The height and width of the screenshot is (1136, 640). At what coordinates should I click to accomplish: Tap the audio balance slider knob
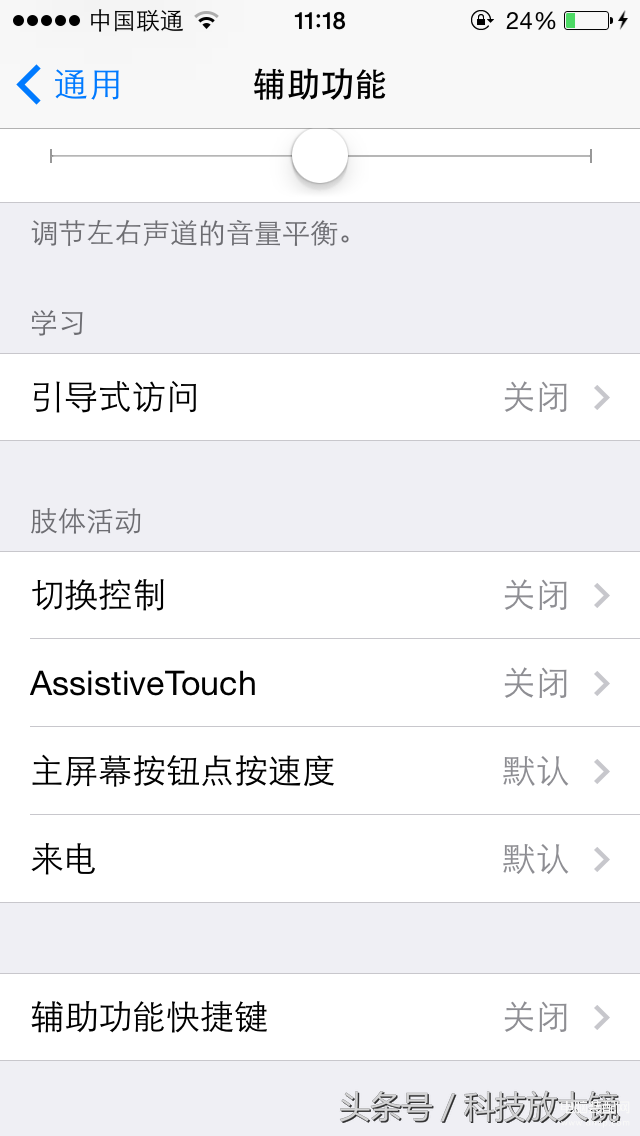point(320,155)
